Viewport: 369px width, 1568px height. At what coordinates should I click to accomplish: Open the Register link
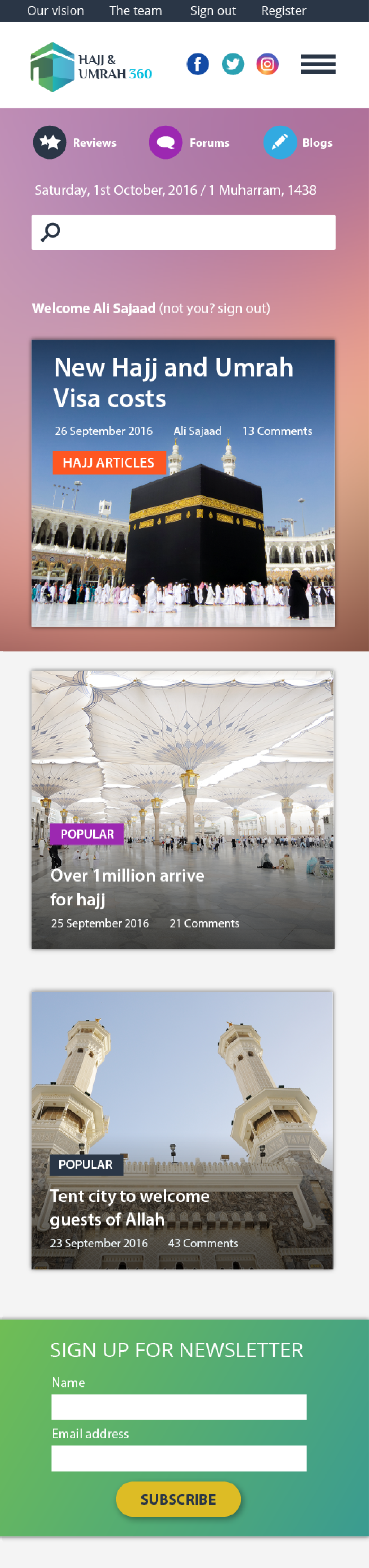point(283,11)
